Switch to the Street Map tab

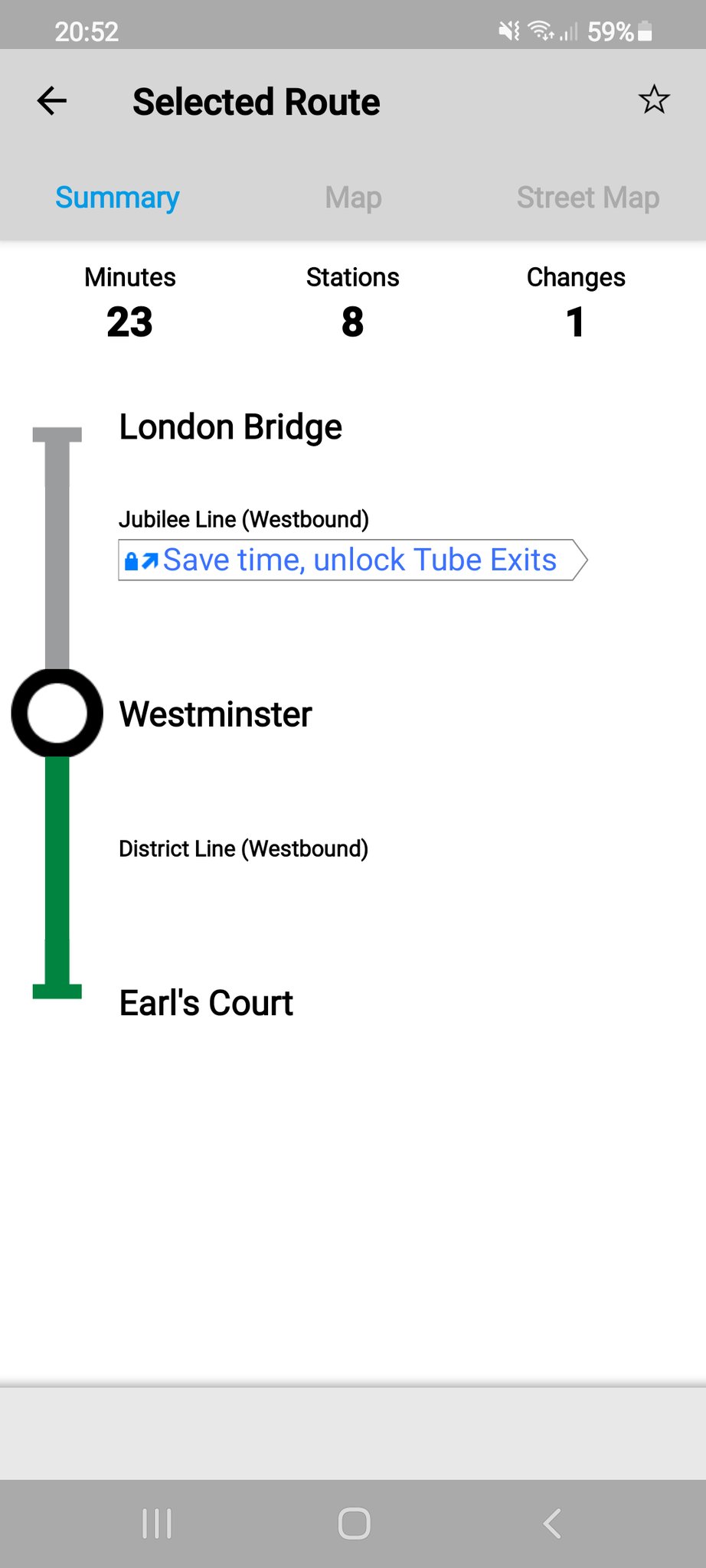[x=587, y=198]
